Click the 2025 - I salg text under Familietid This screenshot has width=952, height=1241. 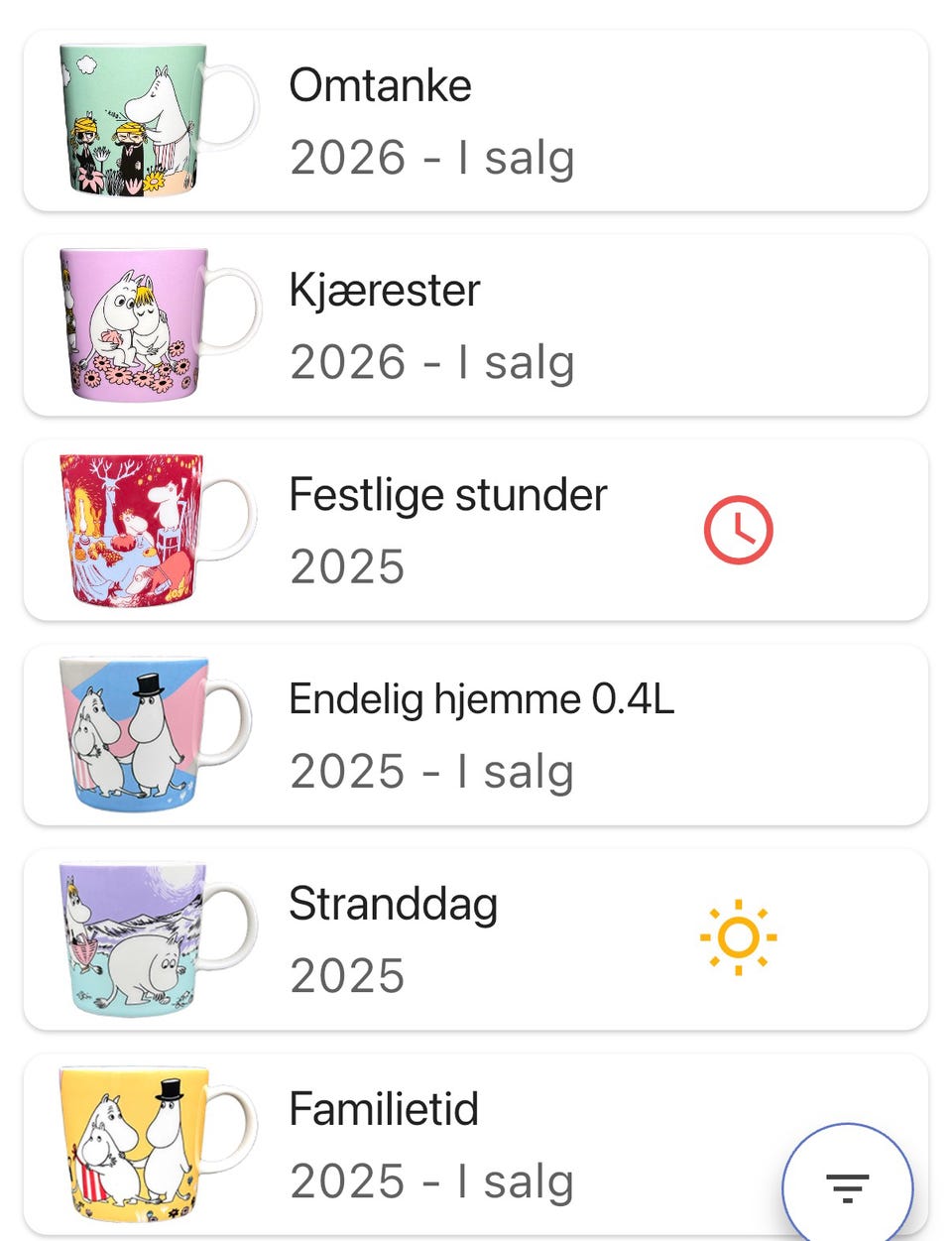pyautogui.click(x=431, y=1180)
